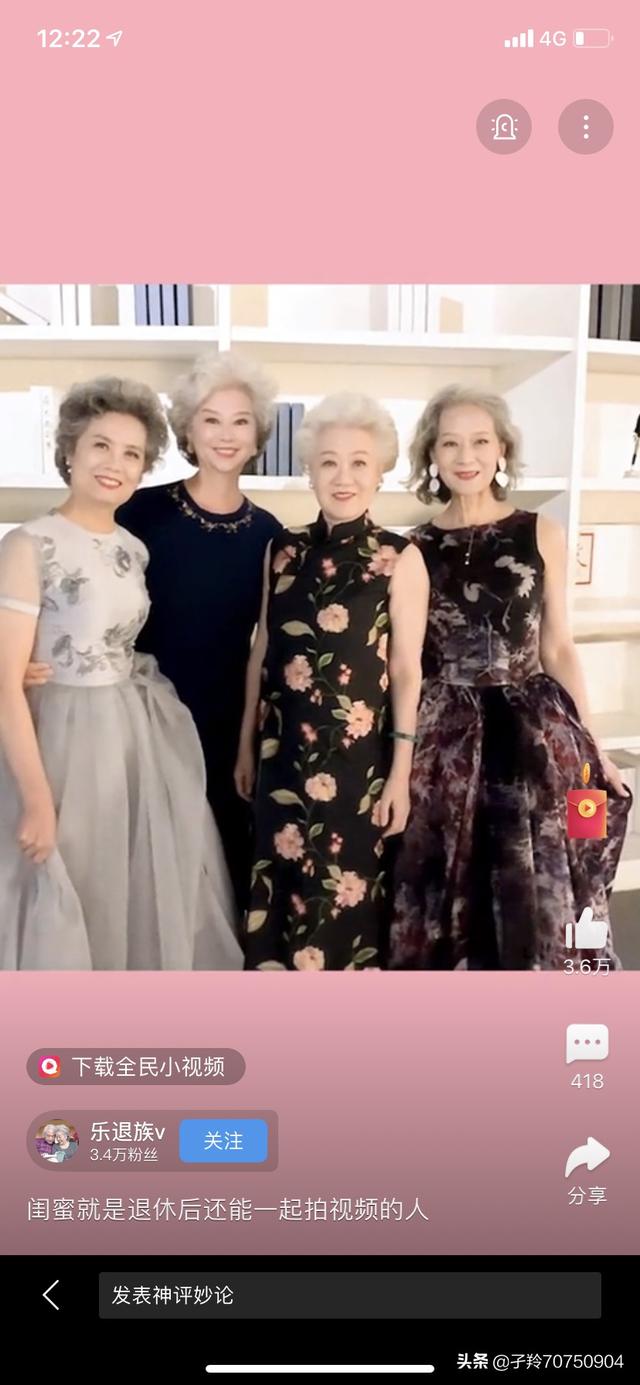Go back with the bottom arrow
Image resolution: width=640 pixels, height=1385 pixels.
click(x=51, y=1295)
